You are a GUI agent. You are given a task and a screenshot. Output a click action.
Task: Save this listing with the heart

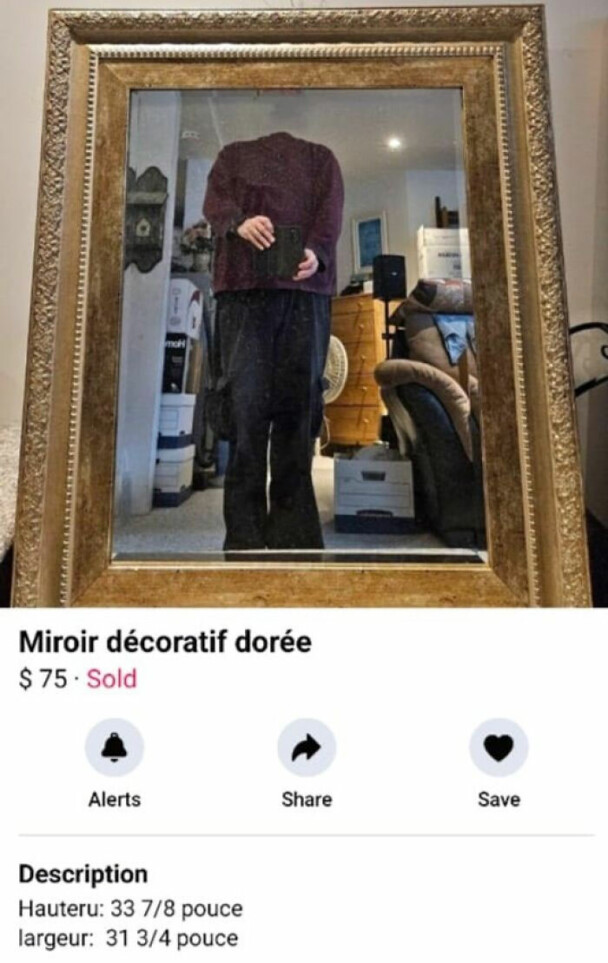(498, 748)
